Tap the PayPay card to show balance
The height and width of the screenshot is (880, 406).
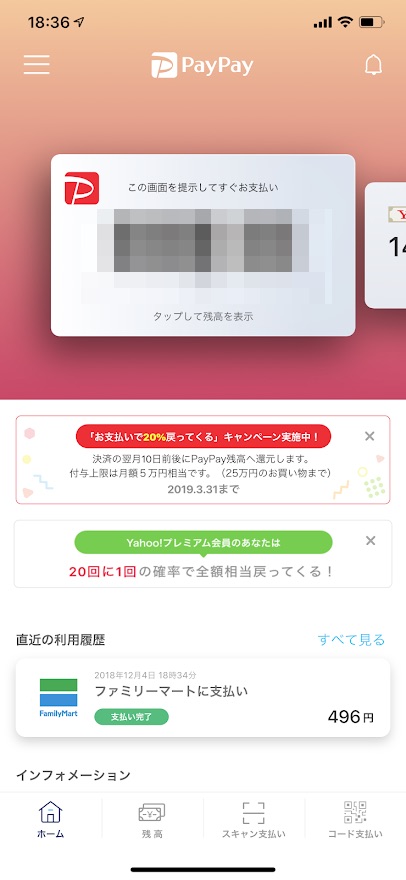(203, 245)
